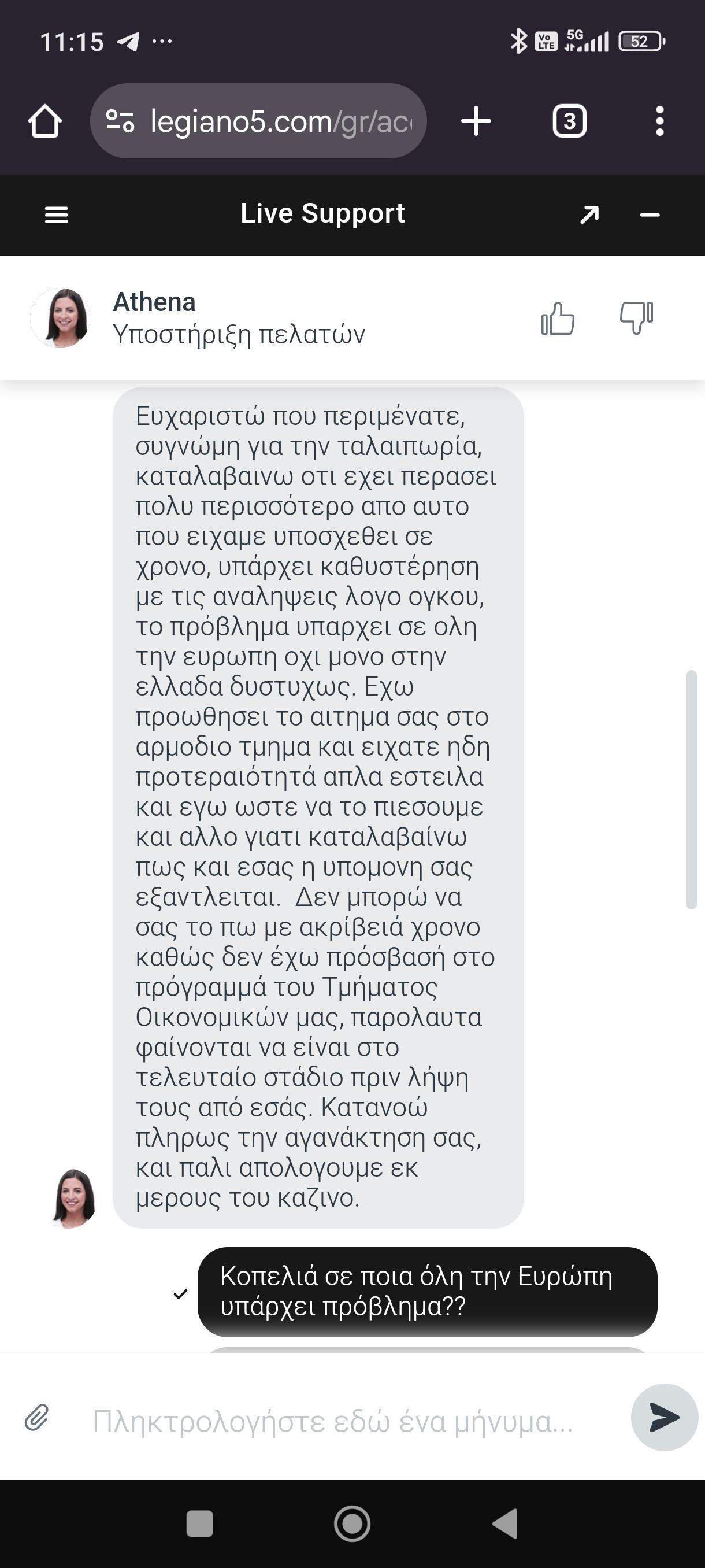Minimize the Live Support window

650,215
